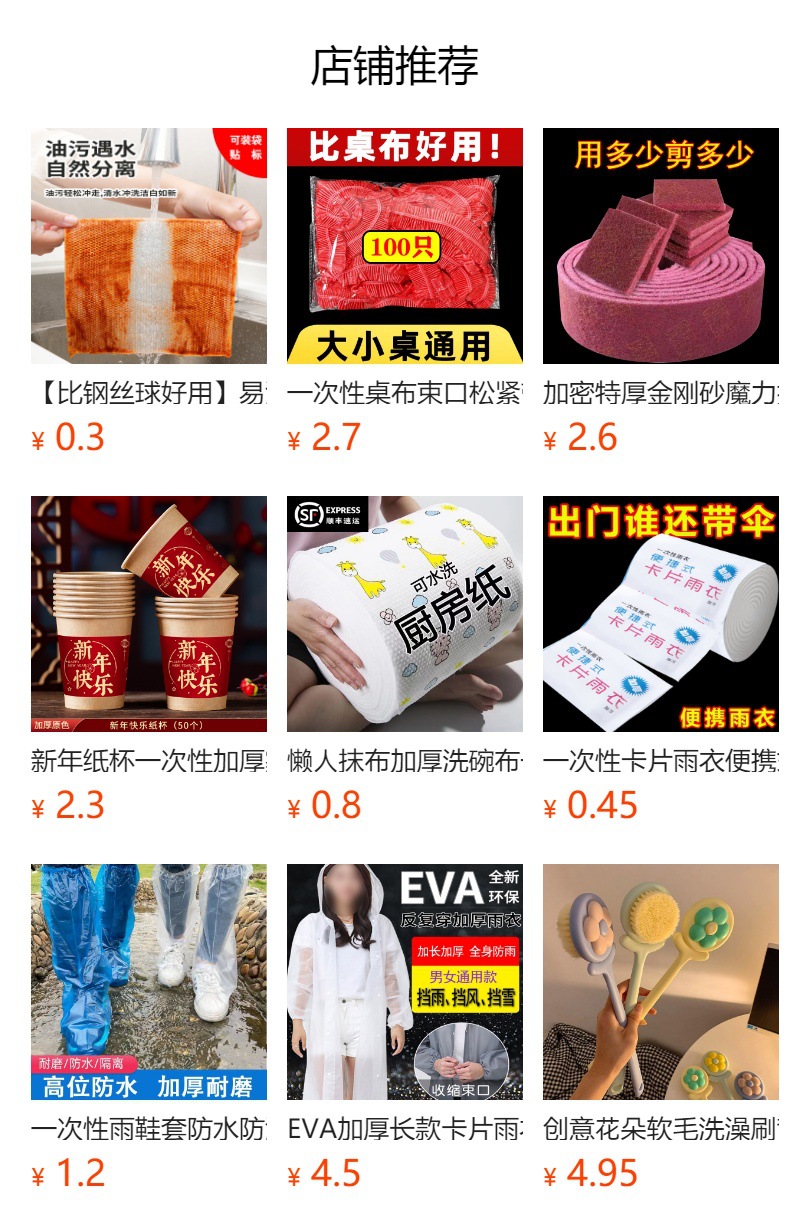View the 一次性雨鞋套防水 shoe cover product
This screenshot has height=1232, width=790.
(149, 1028)
